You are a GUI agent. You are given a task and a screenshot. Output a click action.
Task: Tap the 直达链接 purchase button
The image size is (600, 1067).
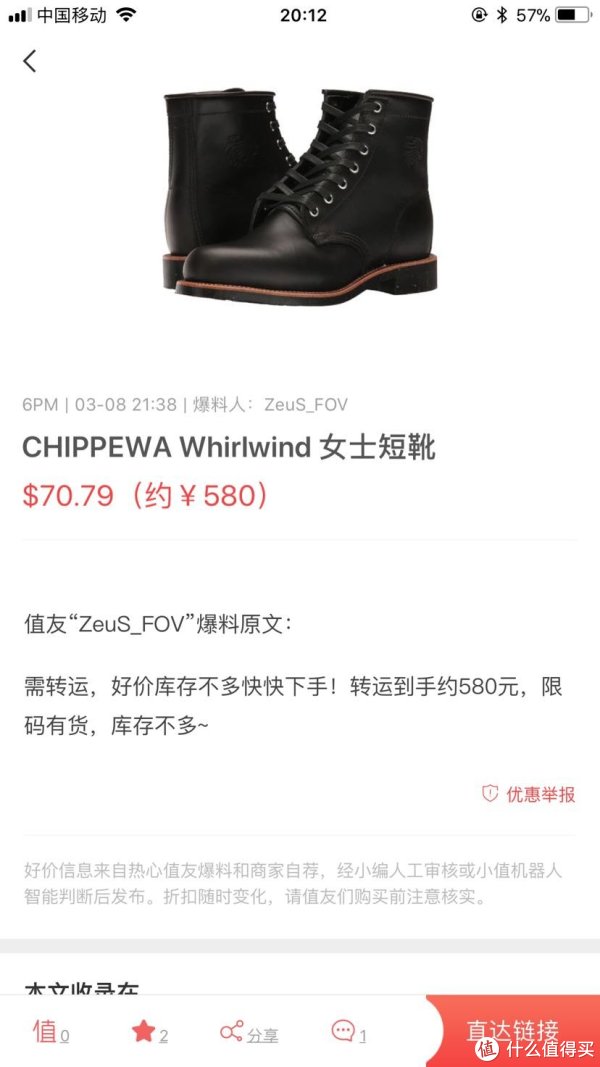coord(513,1031)
